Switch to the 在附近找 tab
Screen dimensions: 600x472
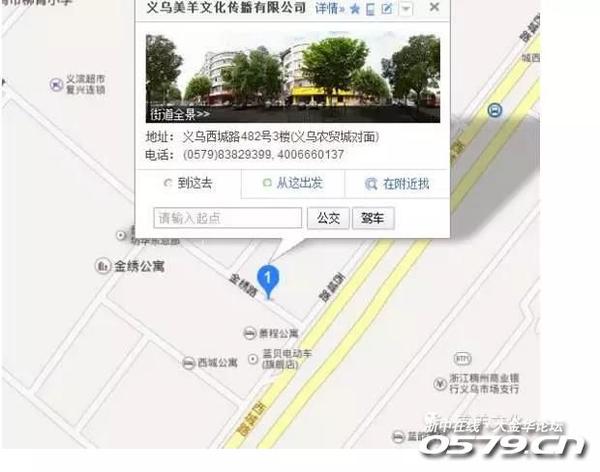(397, 184)
